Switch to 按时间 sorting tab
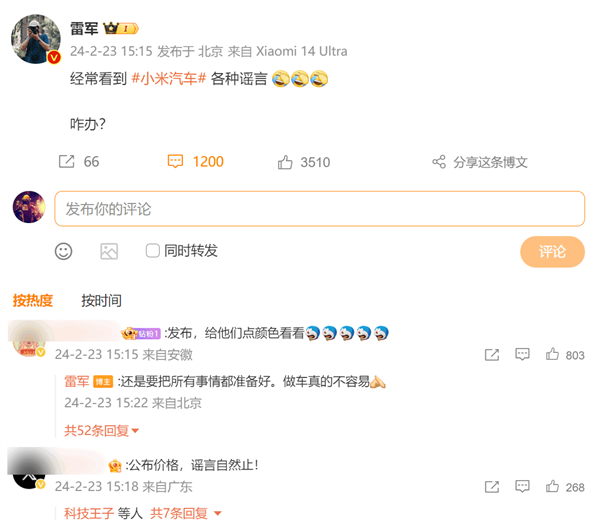The width and height of the screenshot is (600, 525). click(101, 300)
